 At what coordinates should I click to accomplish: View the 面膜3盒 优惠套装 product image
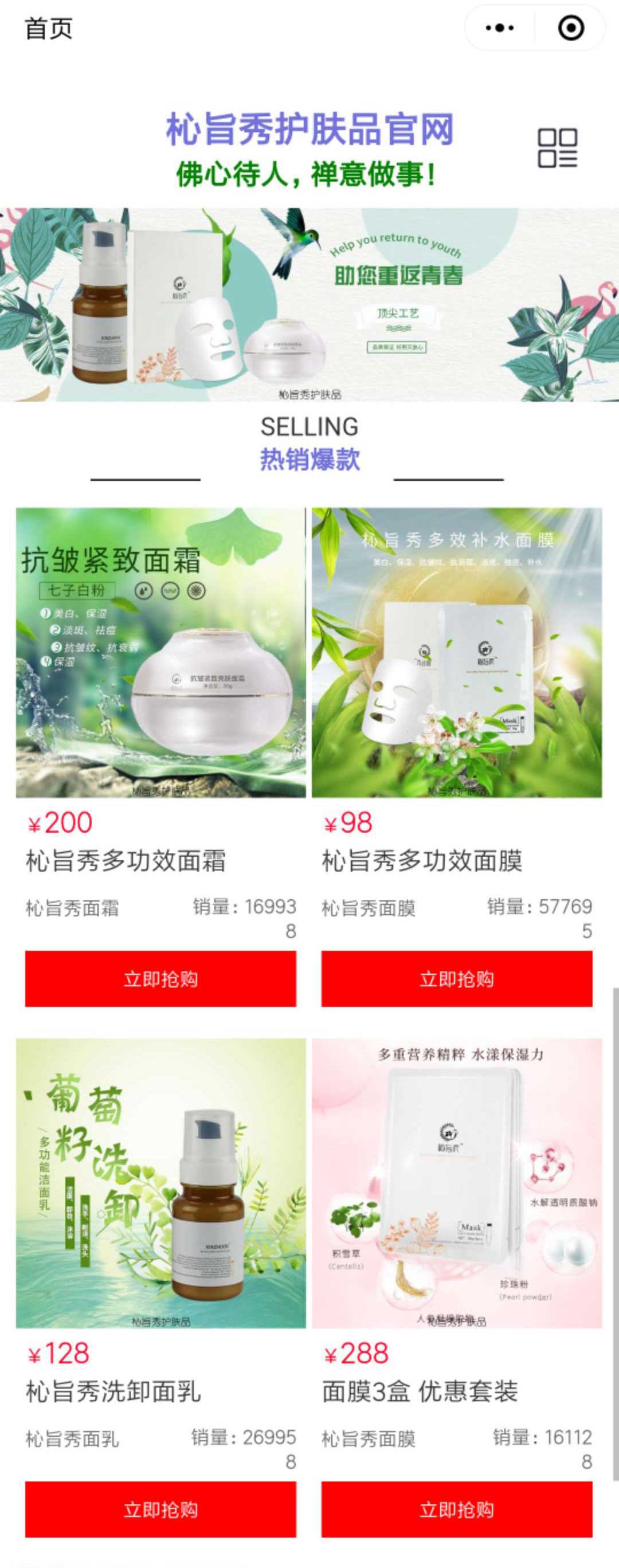pos(456,1183)
